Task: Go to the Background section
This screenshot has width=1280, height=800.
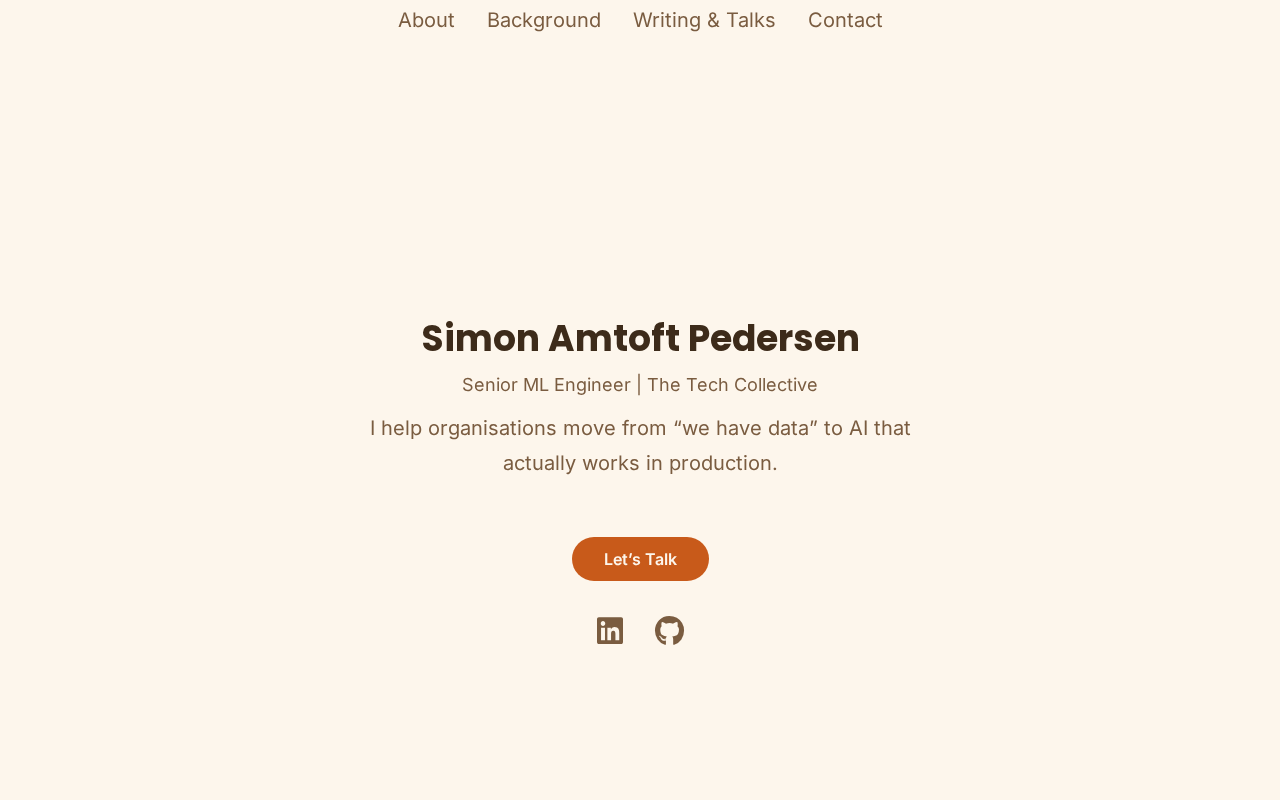Action: pos(543,20)
